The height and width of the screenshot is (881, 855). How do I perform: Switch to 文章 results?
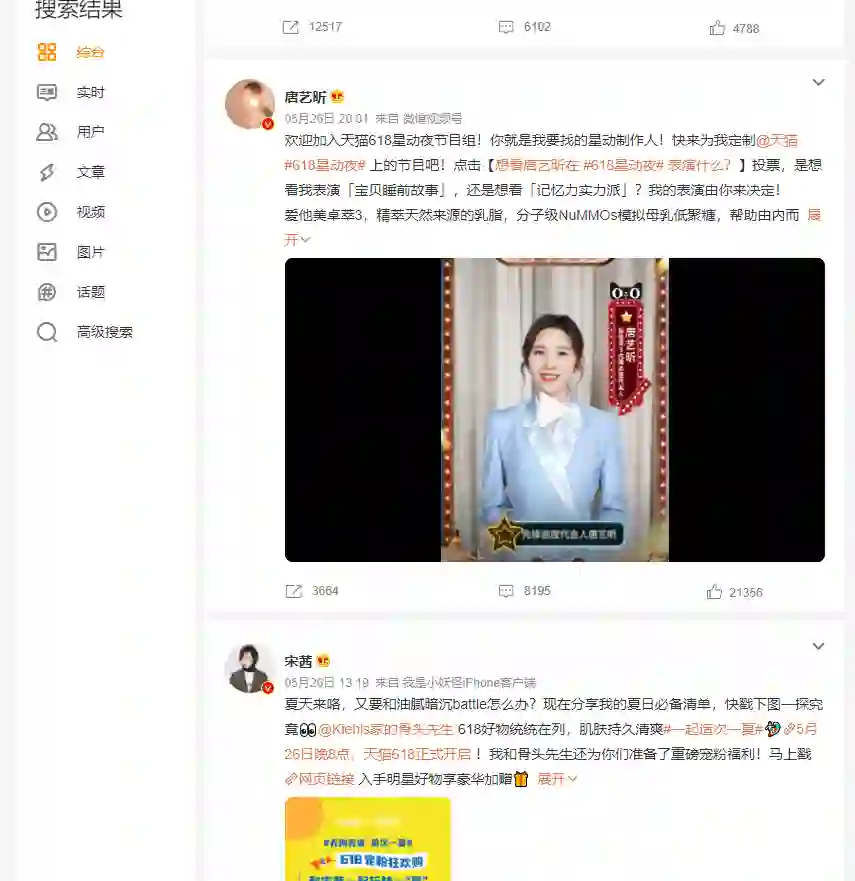pyautogui.click(x=89, y=172)
